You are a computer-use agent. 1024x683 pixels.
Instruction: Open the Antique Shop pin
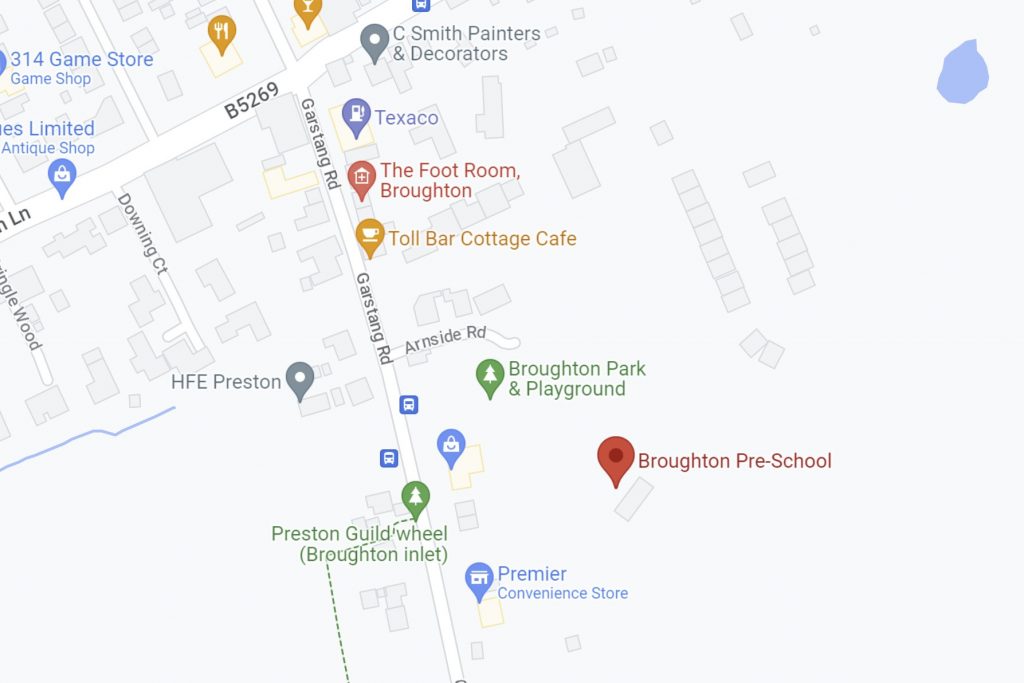pyautogui.click(x=62, y=177)
